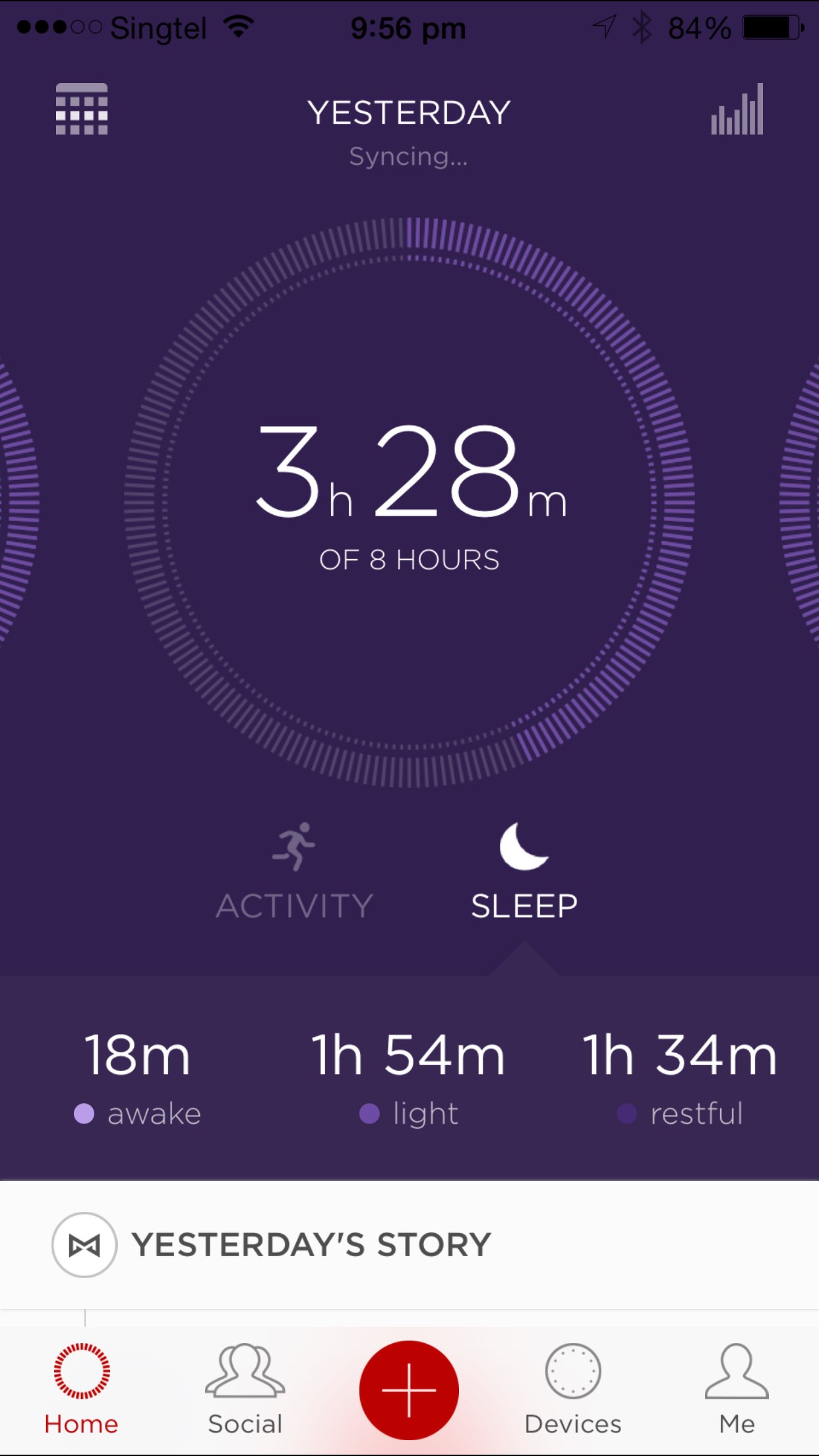
Task: Select the Sleep view
Action: (524, 872)
